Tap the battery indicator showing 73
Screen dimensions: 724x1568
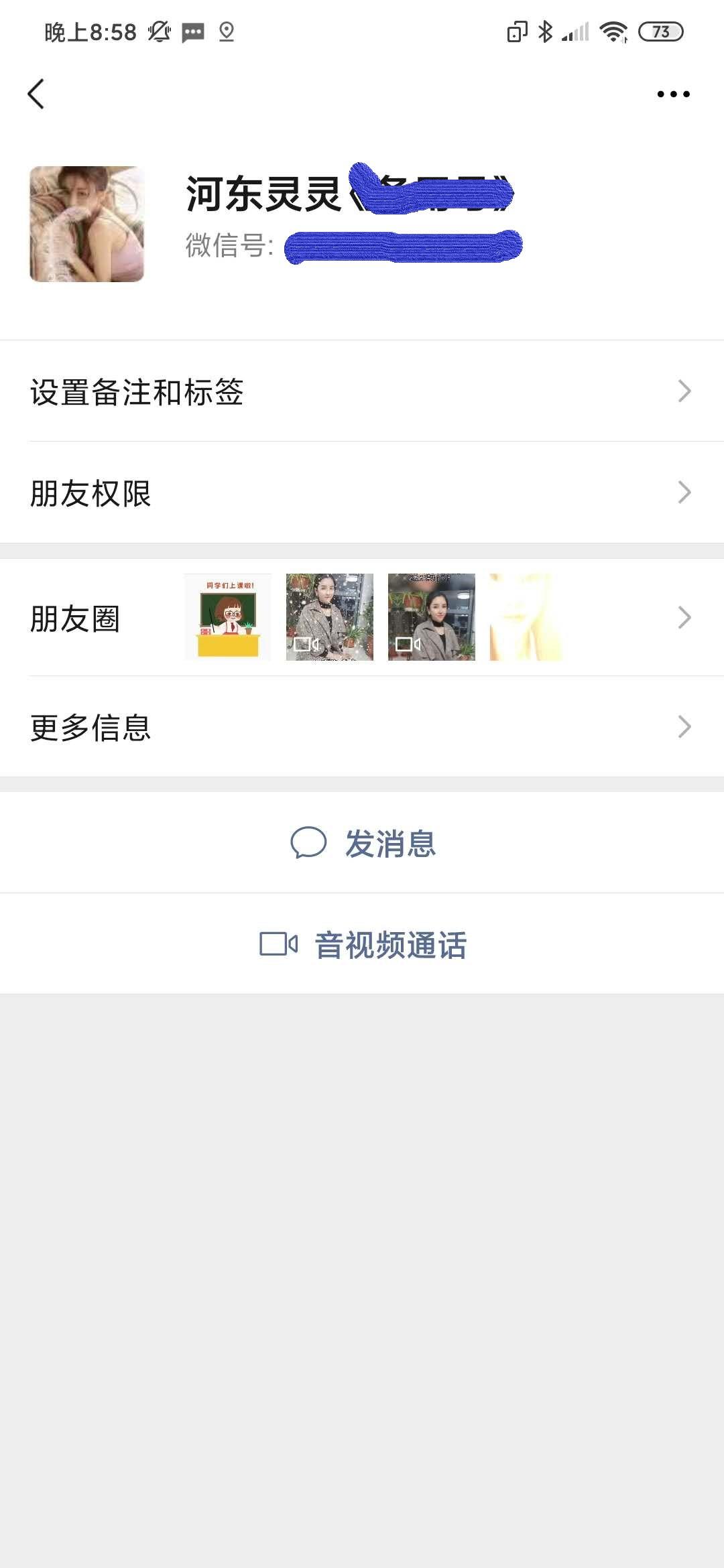click(x=660, y=31)
